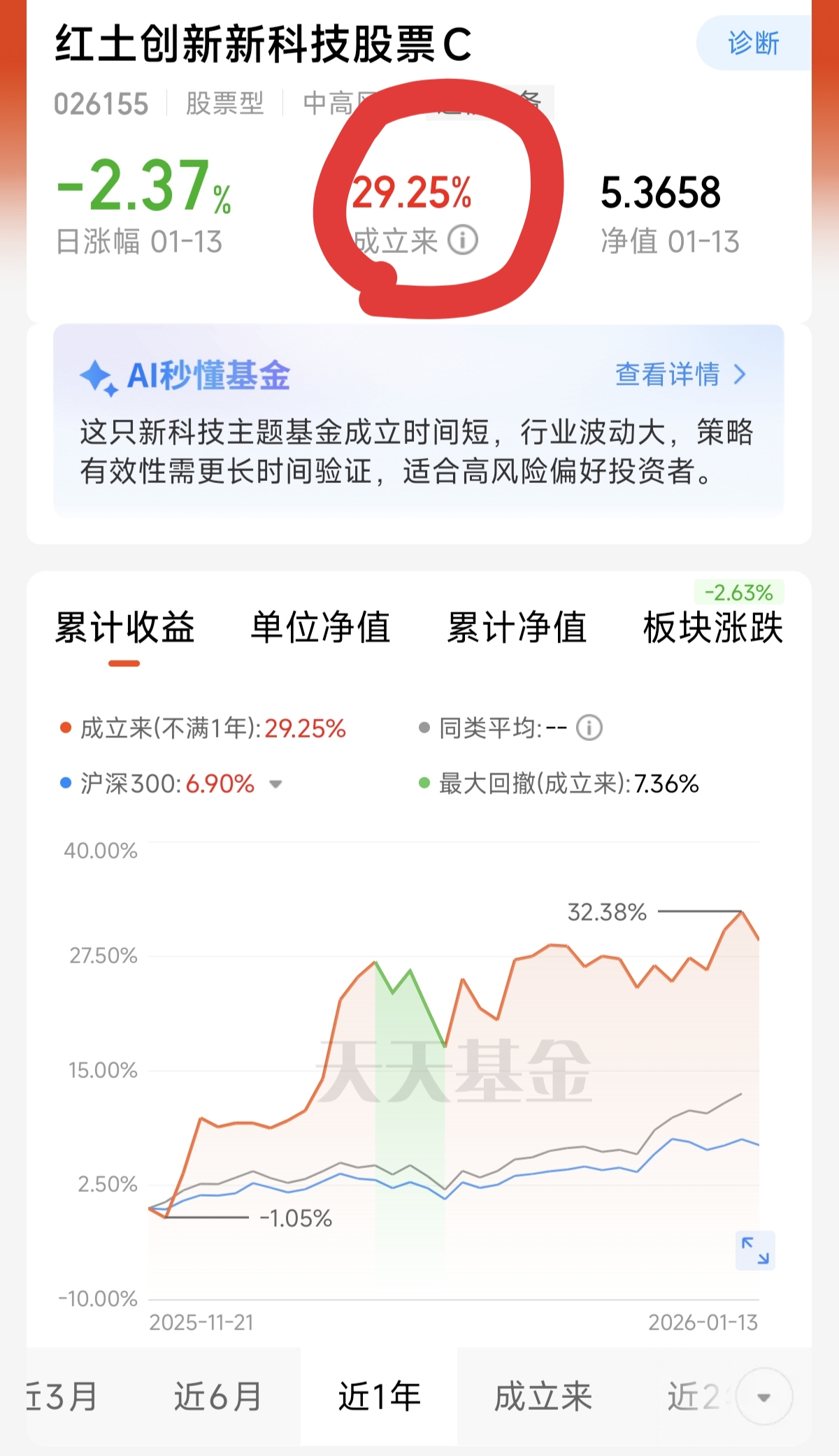Screen dimensions: 839x1456
Task: Open the 沪深300 benchmark dropdown
Action: click(x=275, y=784)
